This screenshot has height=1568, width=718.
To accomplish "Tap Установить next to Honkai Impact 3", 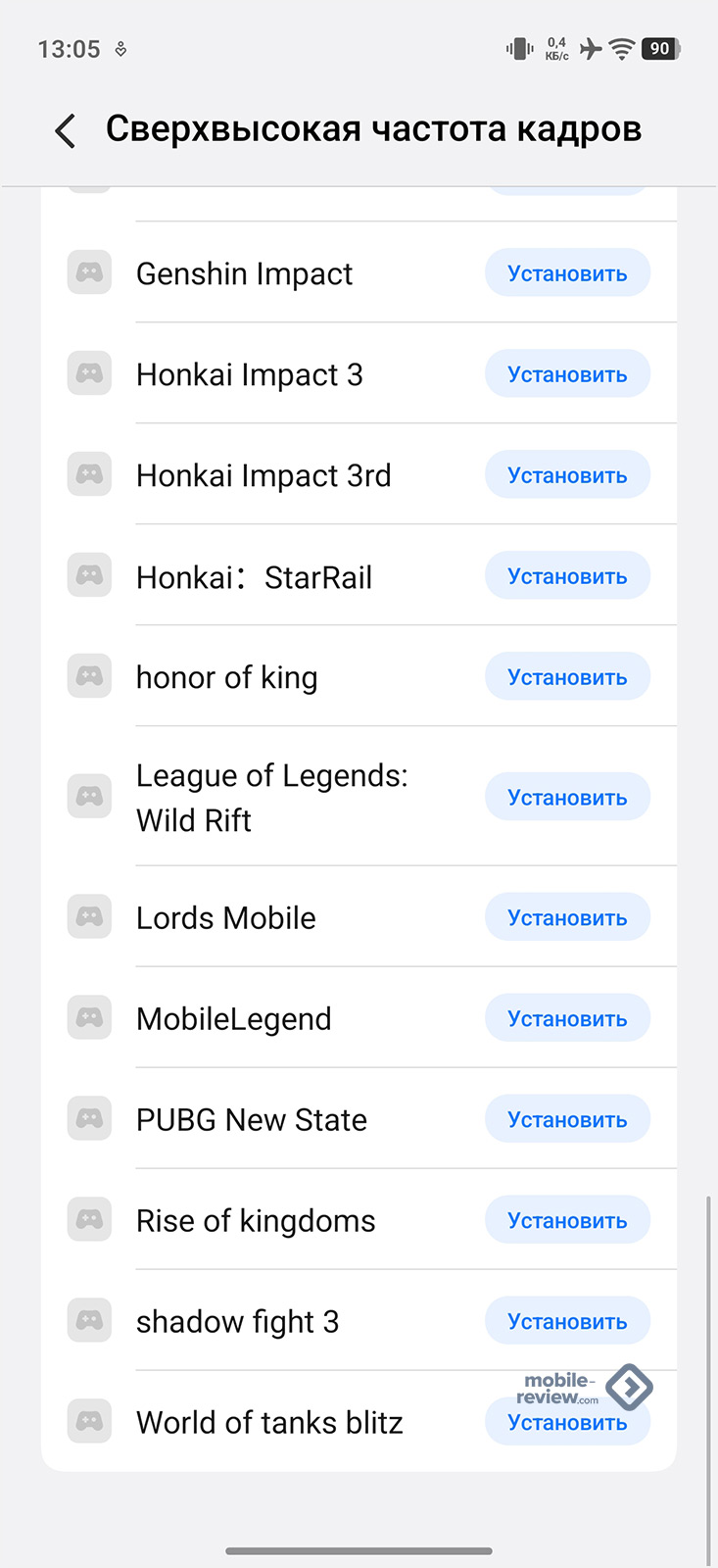I will tap(567, 374).
